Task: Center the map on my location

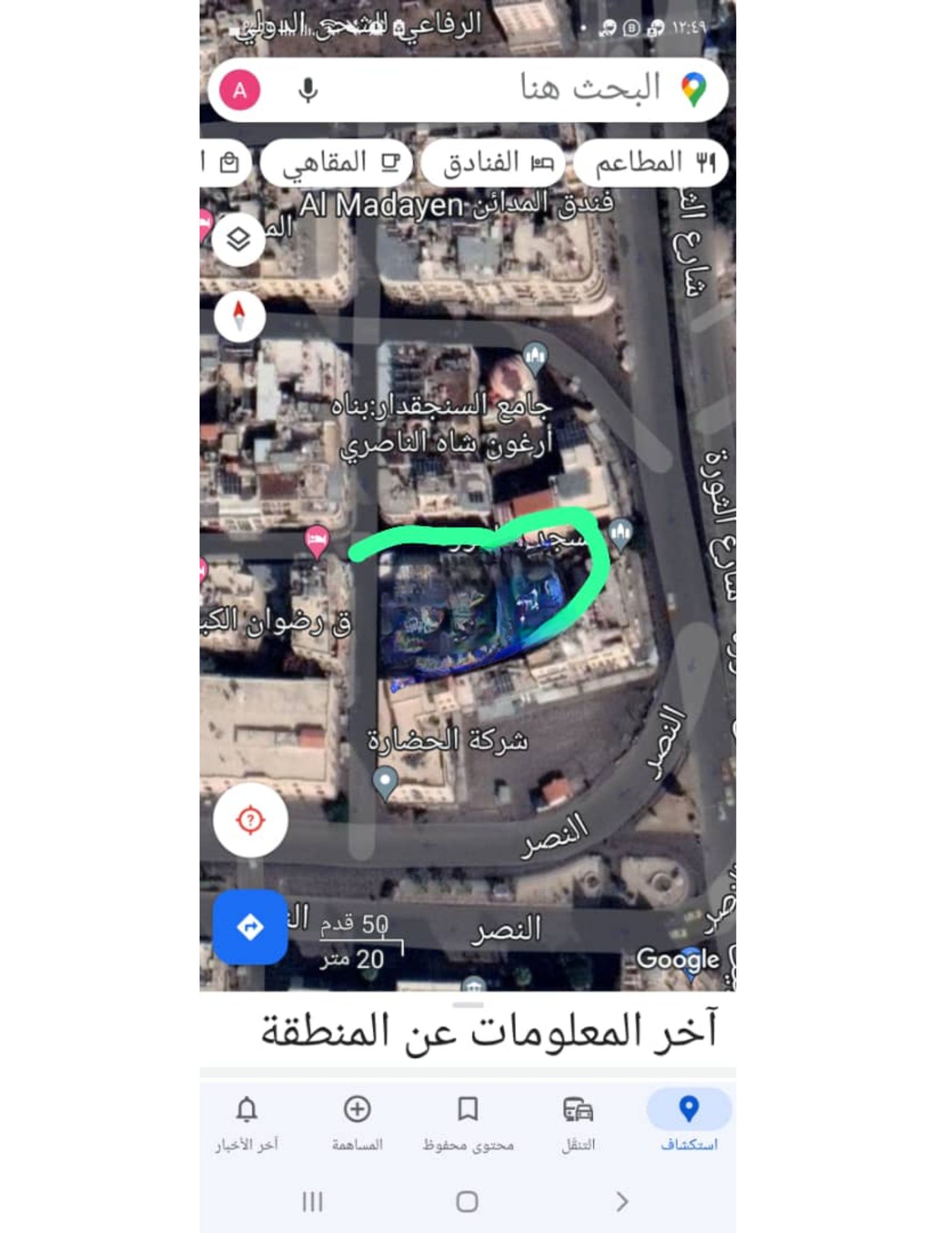Action: click(x=250, y=820)
